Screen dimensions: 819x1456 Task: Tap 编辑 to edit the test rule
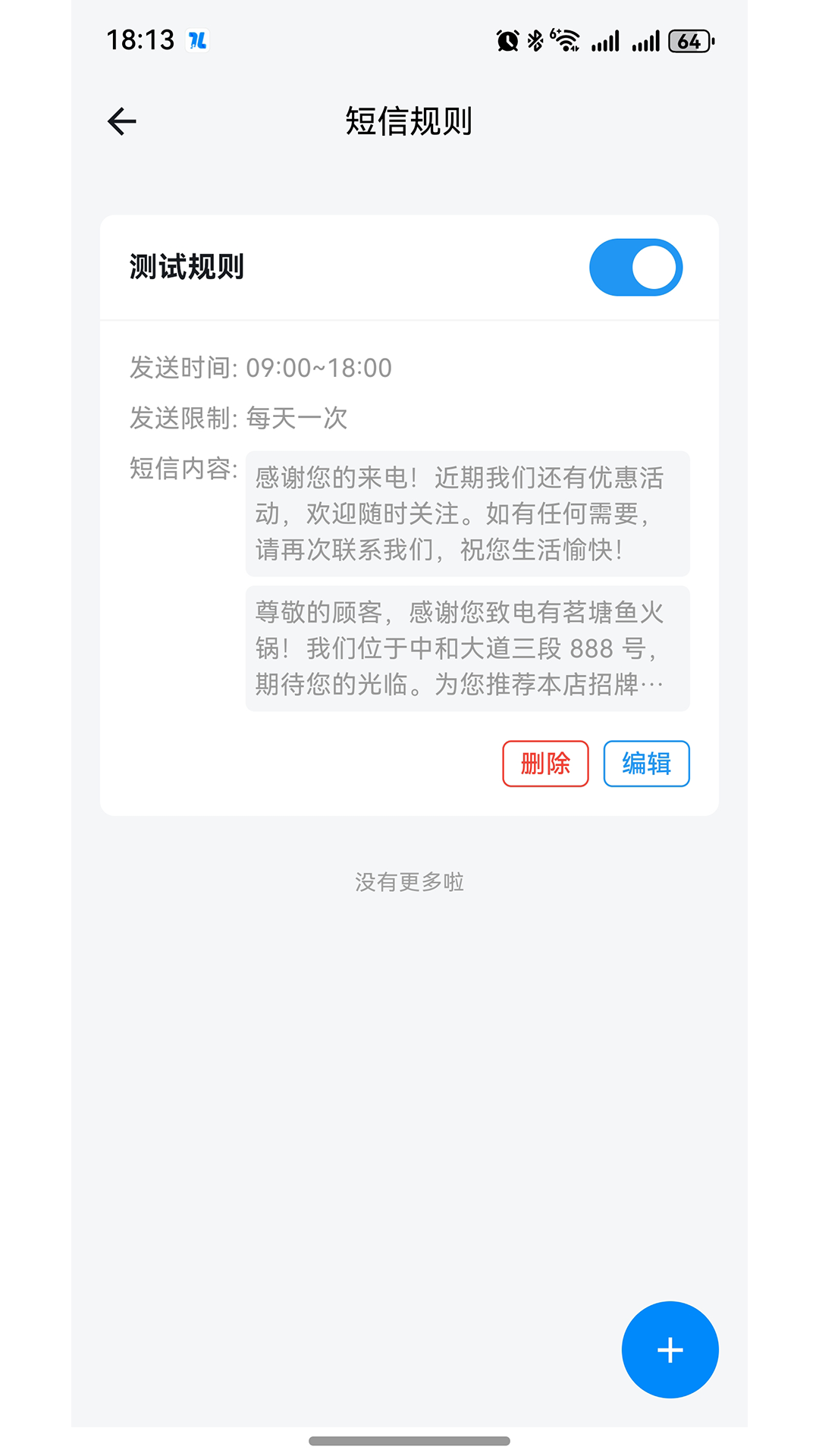(646, 764)
